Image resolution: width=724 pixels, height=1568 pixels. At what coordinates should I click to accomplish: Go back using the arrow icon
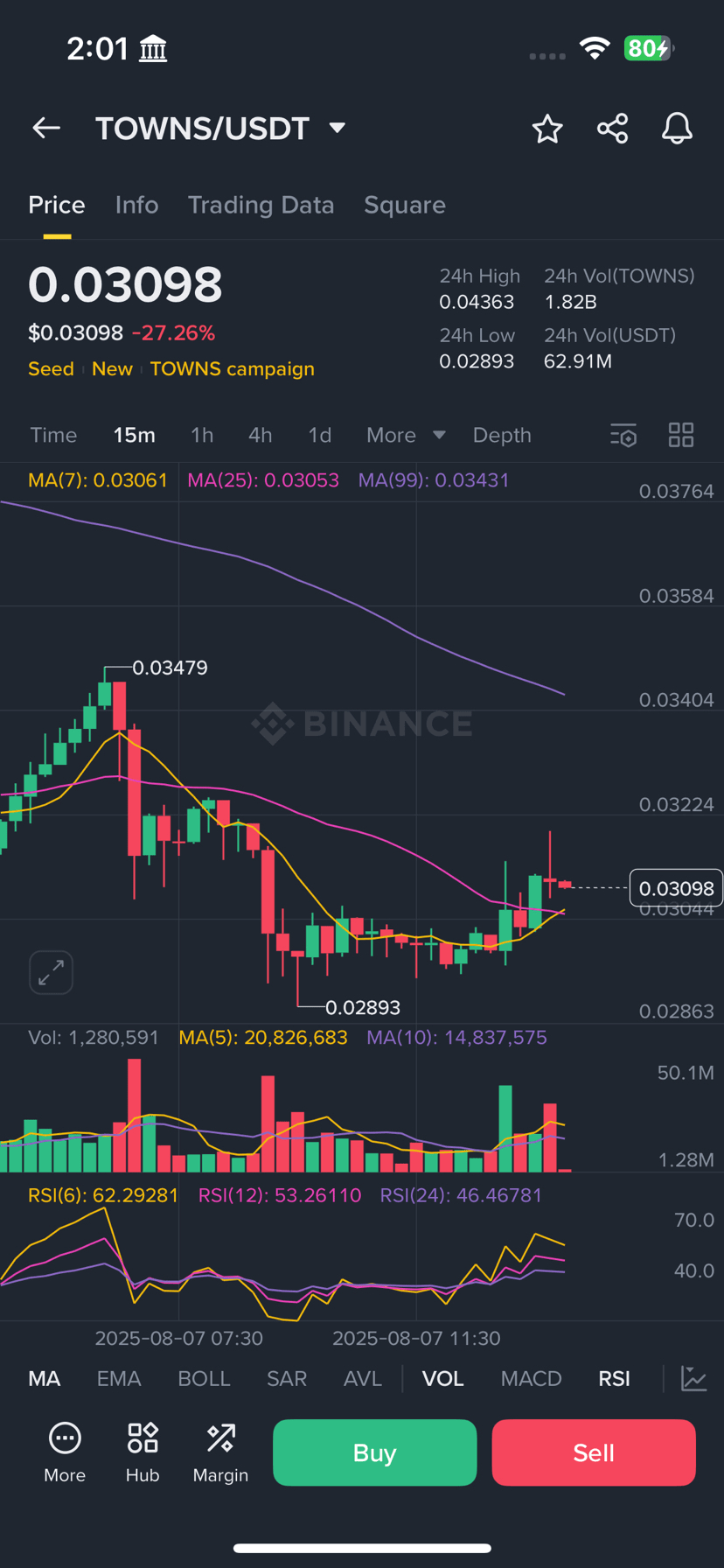click(x=46, y=129)
